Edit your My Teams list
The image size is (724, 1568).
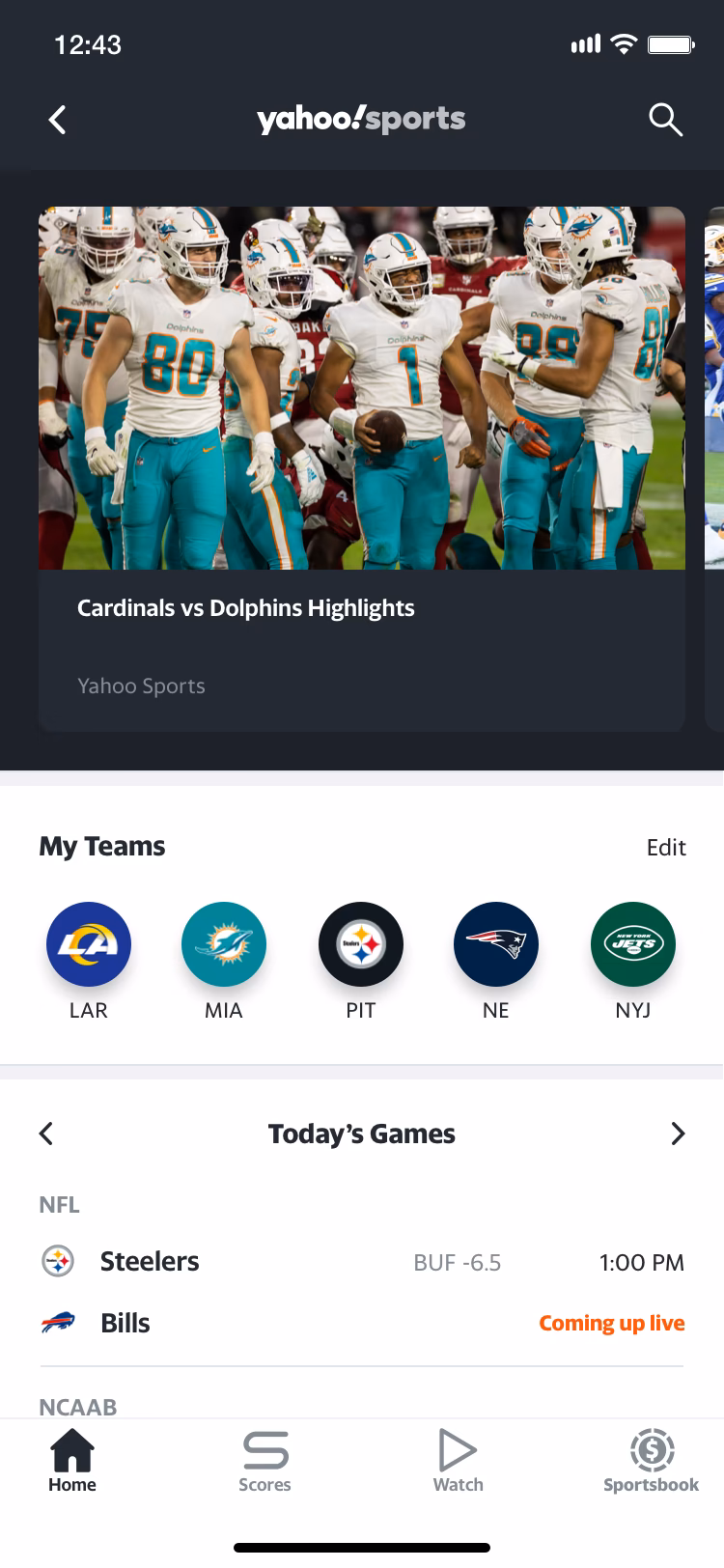[x=666, y=847]
